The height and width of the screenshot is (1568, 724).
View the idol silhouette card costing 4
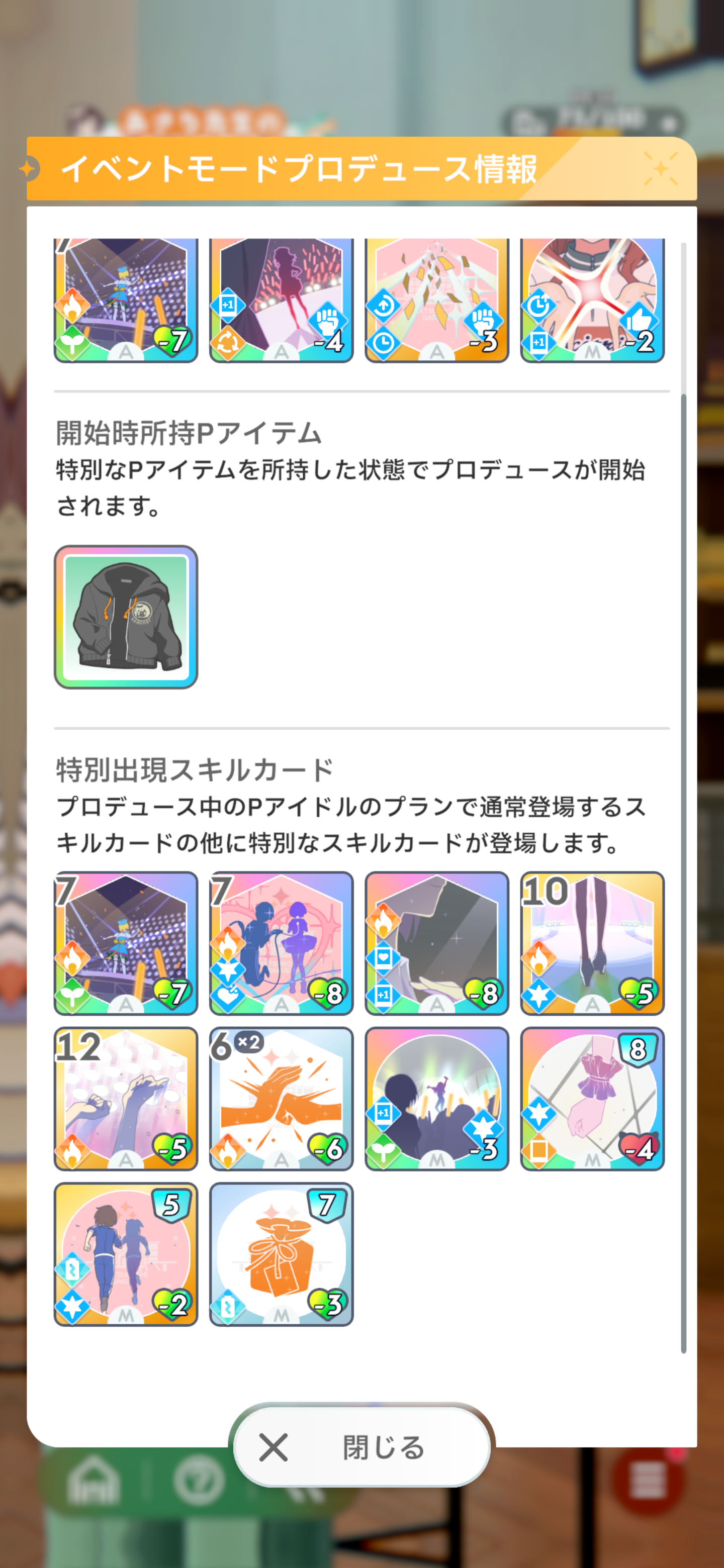[x=282, y=302]
